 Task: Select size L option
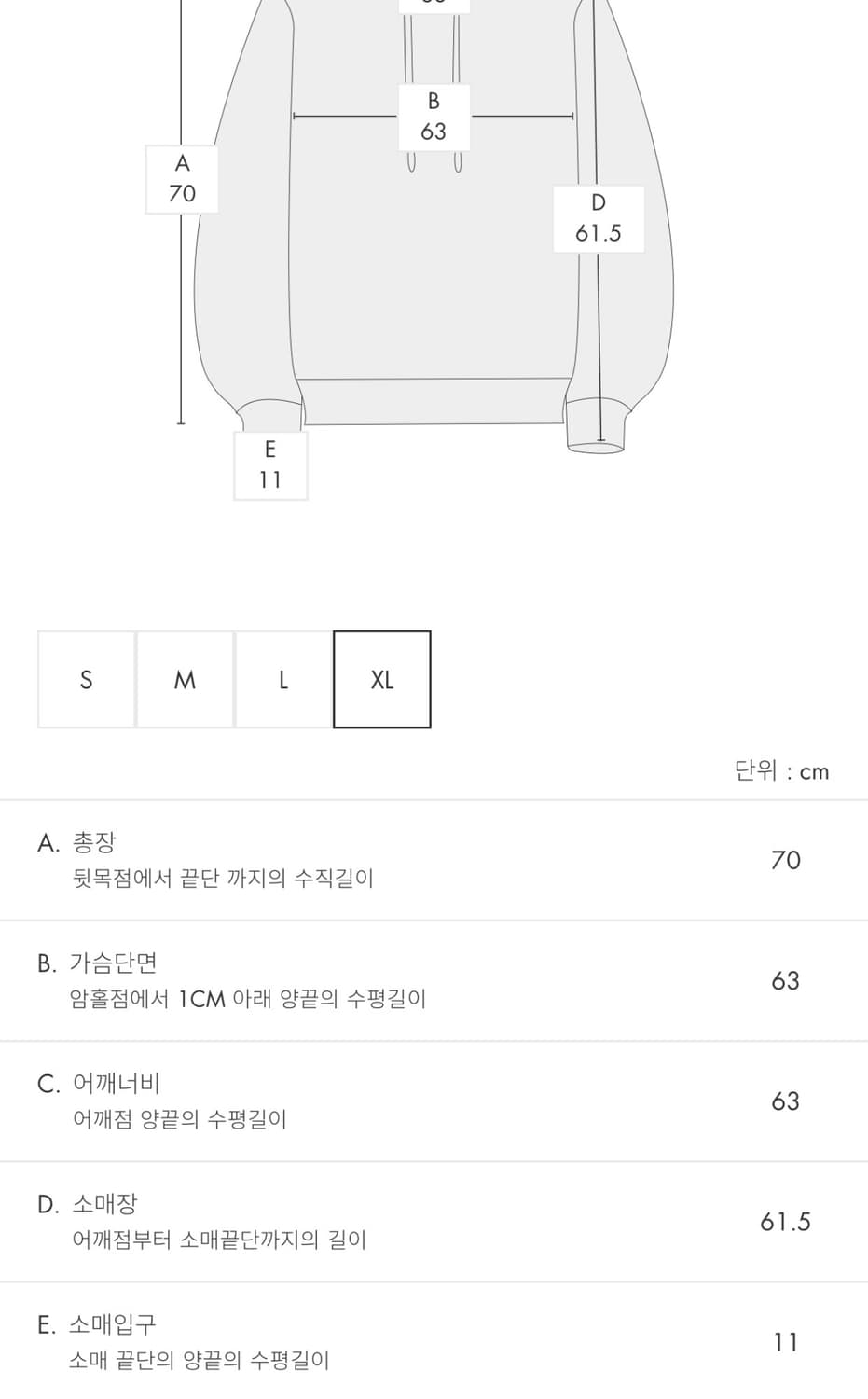[x=282, y=679]
